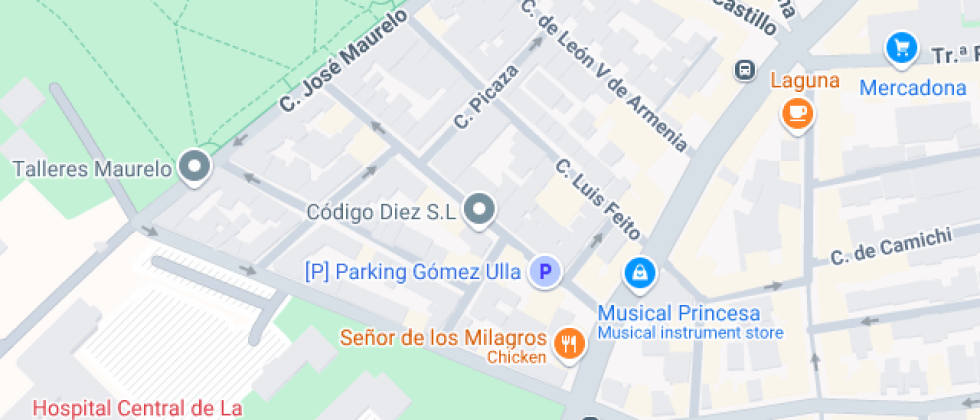The image size is (980, 420).
Task: View Señor de los Milagros restaurant pin
Action: (569, 344)
